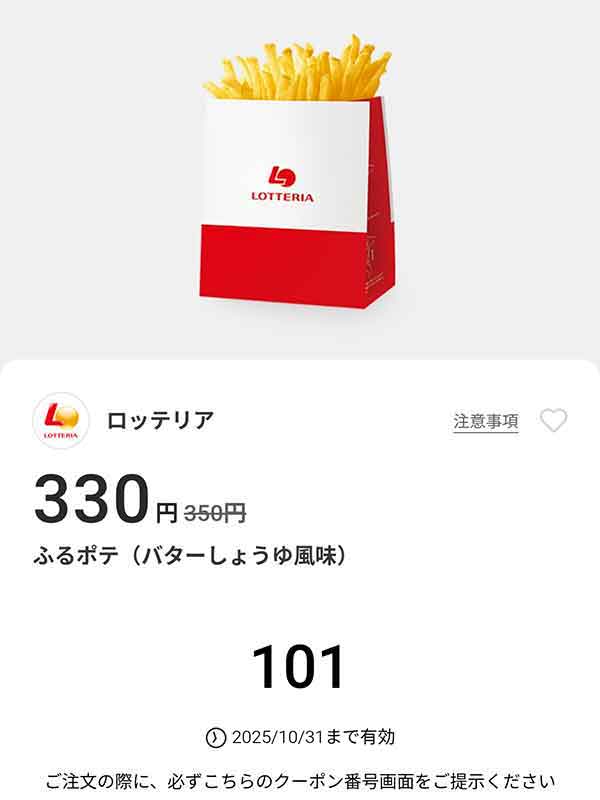Open the 注意事項 notes link
Image resolution: width=600 pixels, height=800 pixels.
coord(486,421)
